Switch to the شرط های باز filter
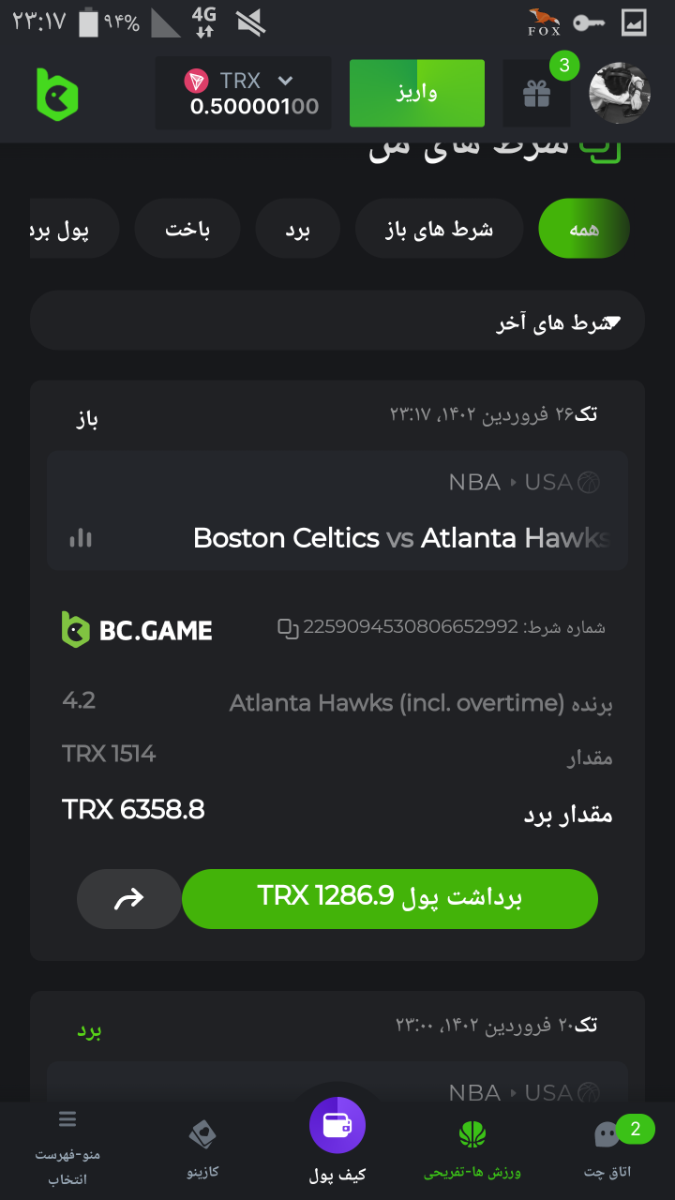Screen dimensions: 675x1200 439,229
